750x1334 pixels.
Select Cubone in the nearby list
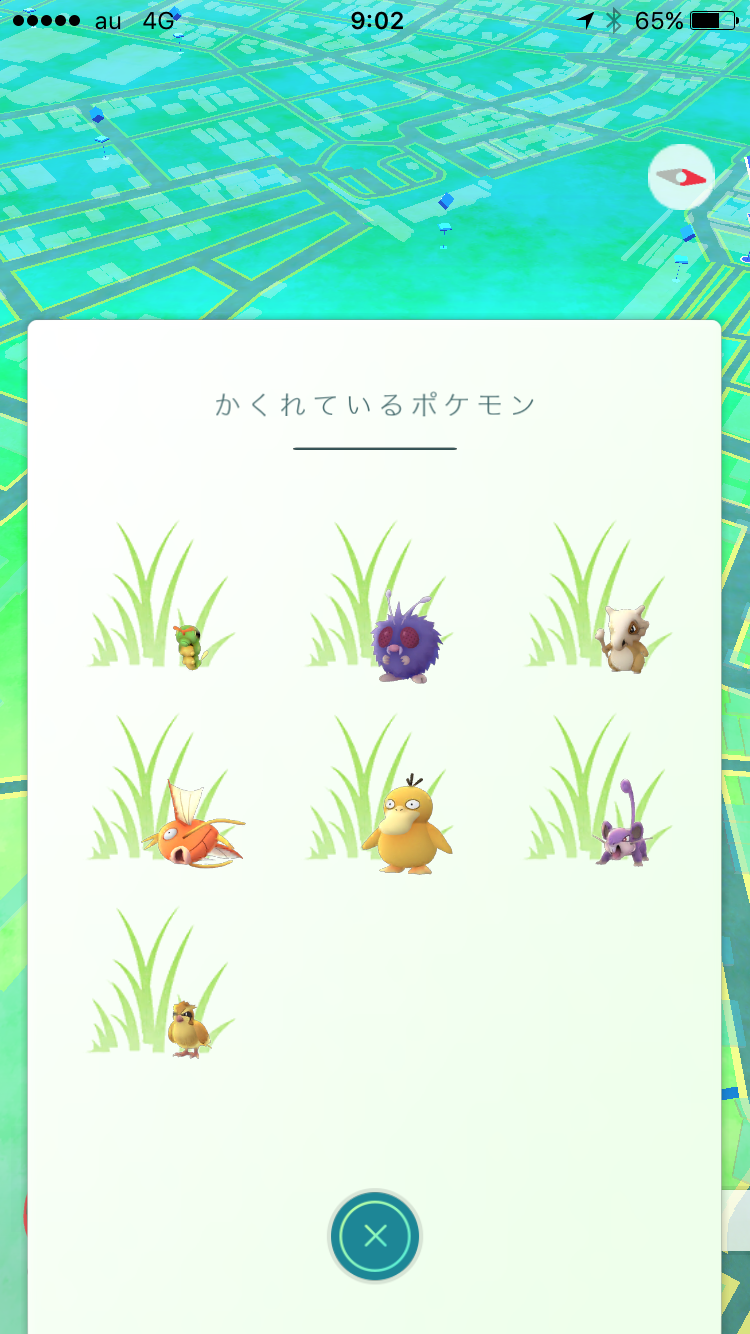tap(624, 640)
